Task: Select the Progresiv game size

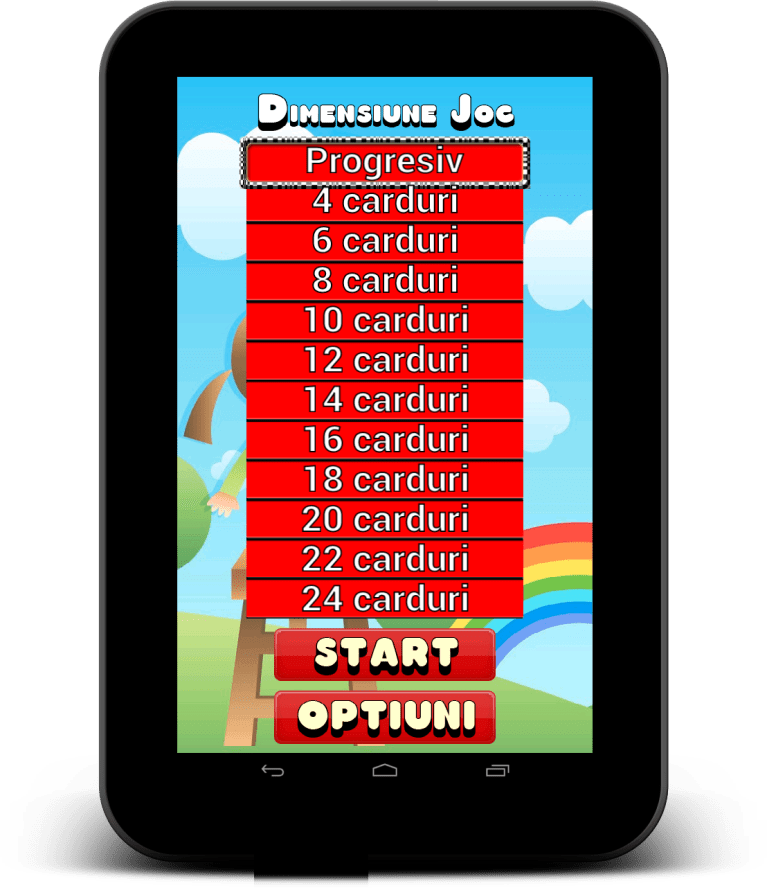Action: pyautogui.click(x=385, y=162)
